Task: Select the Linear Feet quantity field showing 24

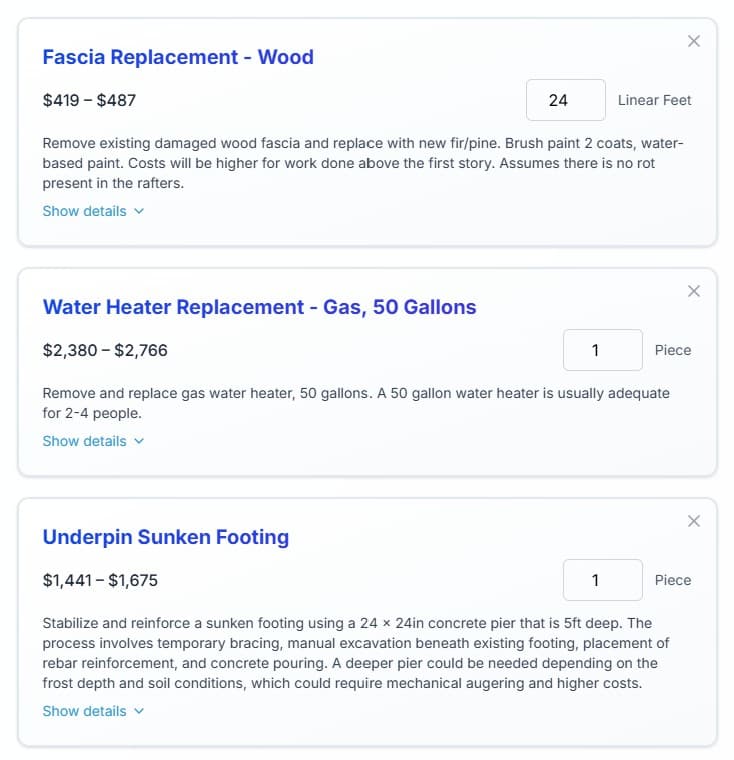Action: [566, 100]
